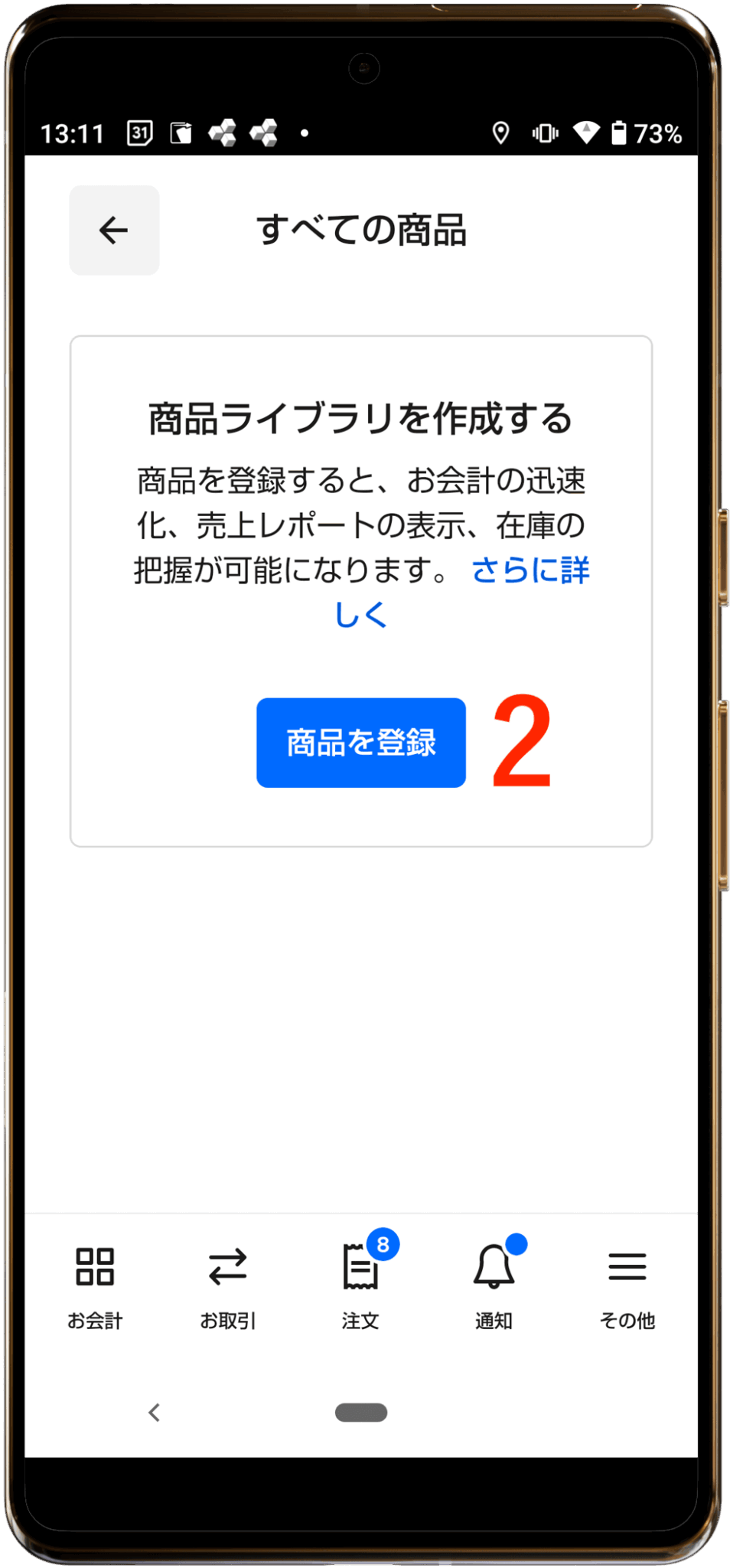Select the お取引 (Transactions) arrows icon
Image resolution: width=730 pixels, height=1568 pixels.
coord(227,1267)
